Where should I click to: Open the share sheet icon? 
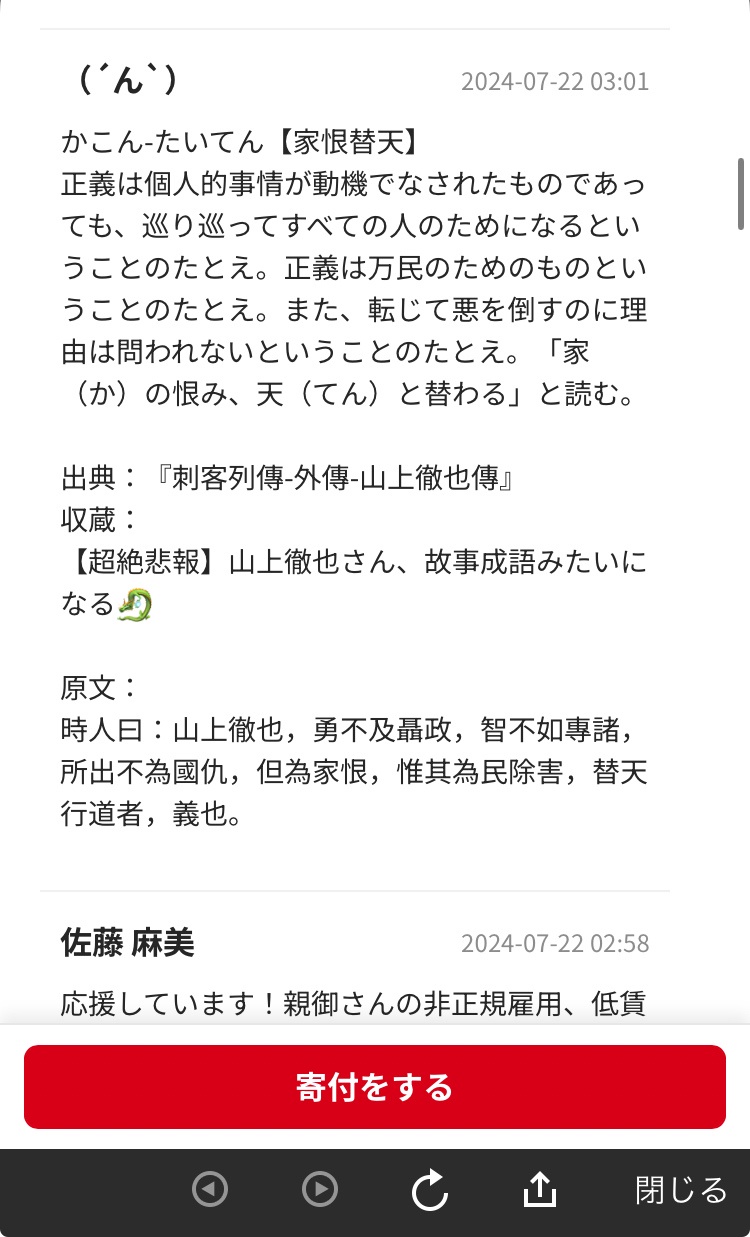[x=539, y=1188]
